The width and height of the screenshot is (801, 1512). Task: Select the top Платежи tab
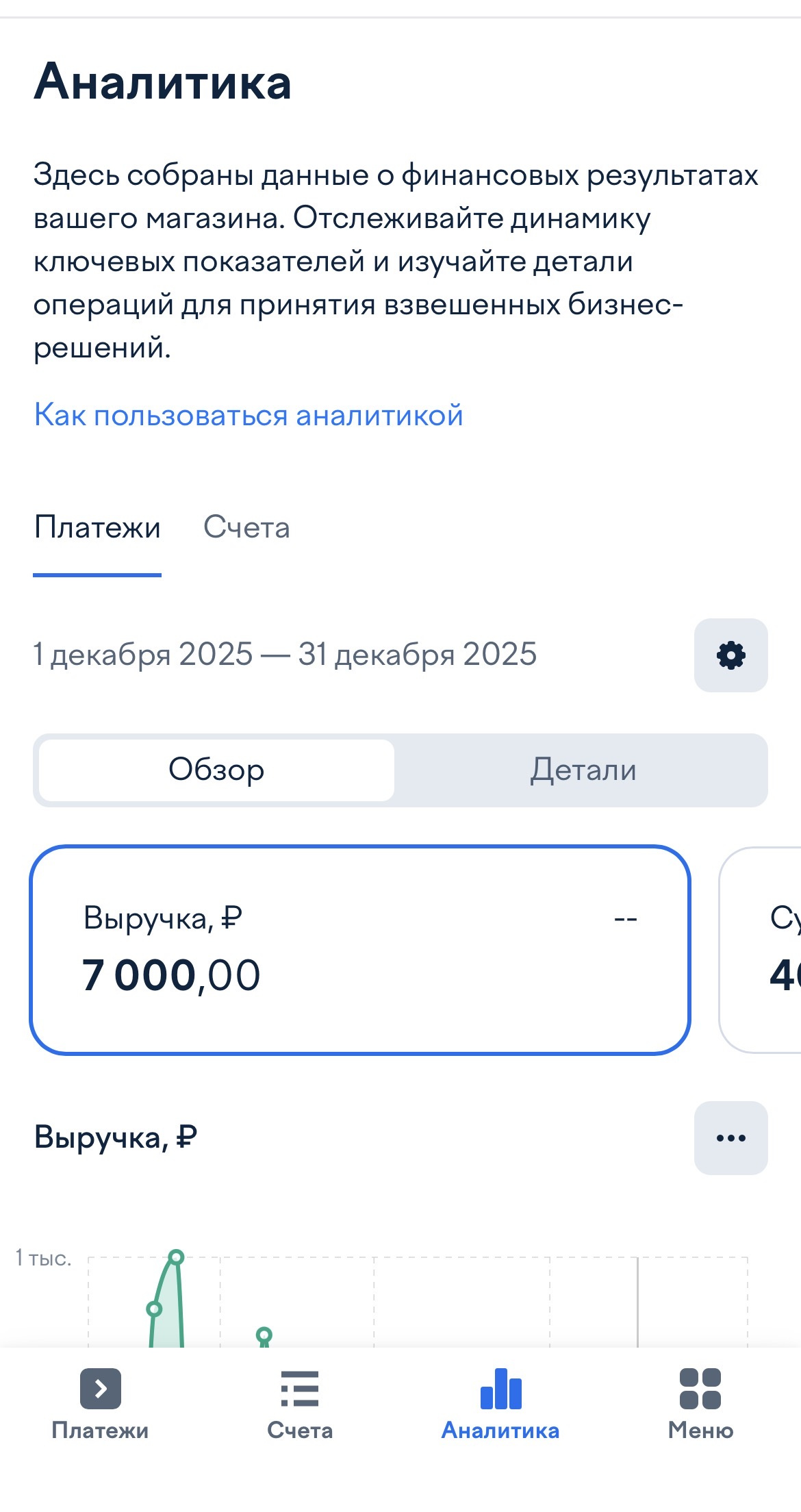pyautogui.click(x=97, y=528)
